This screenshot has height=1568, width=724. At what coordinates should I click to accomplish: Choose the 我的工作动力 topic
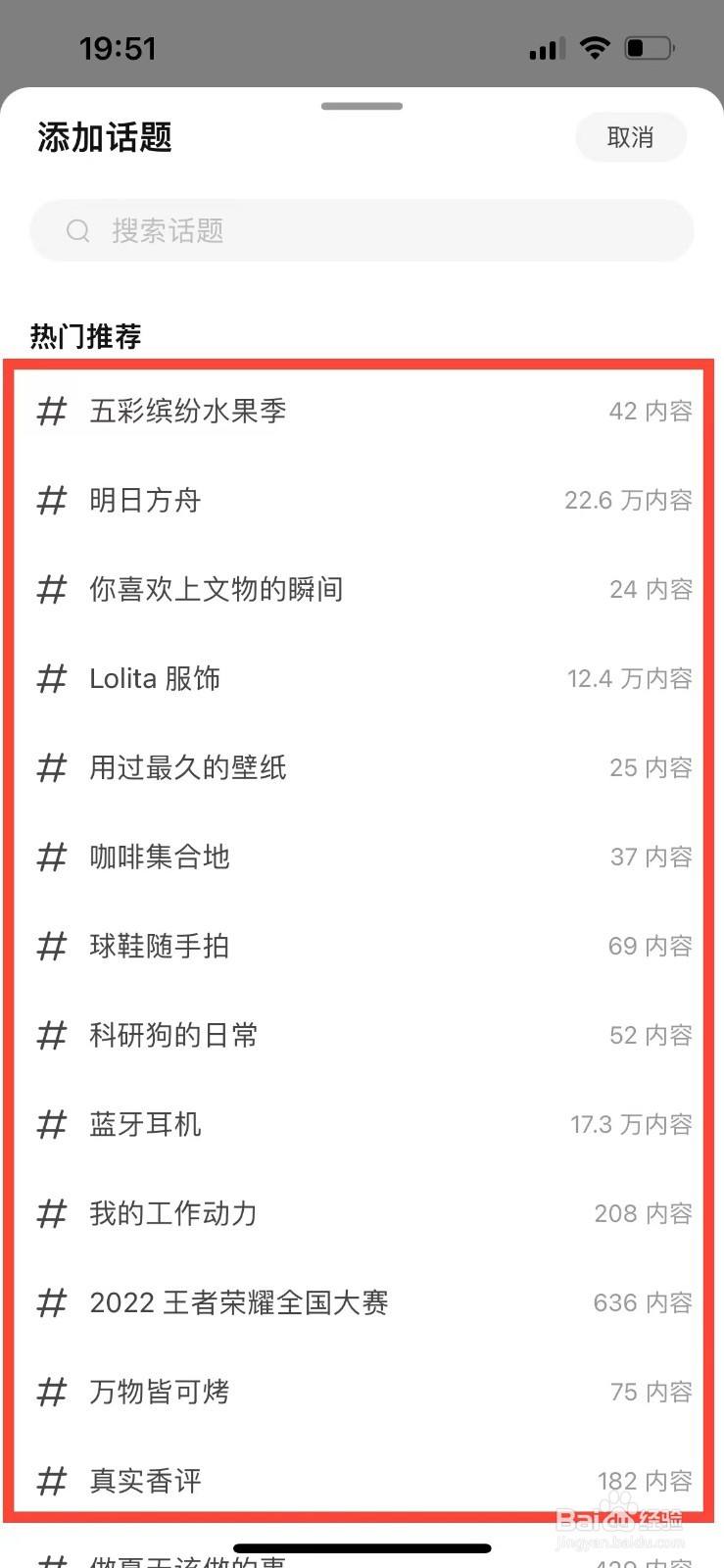[362, 1213]
